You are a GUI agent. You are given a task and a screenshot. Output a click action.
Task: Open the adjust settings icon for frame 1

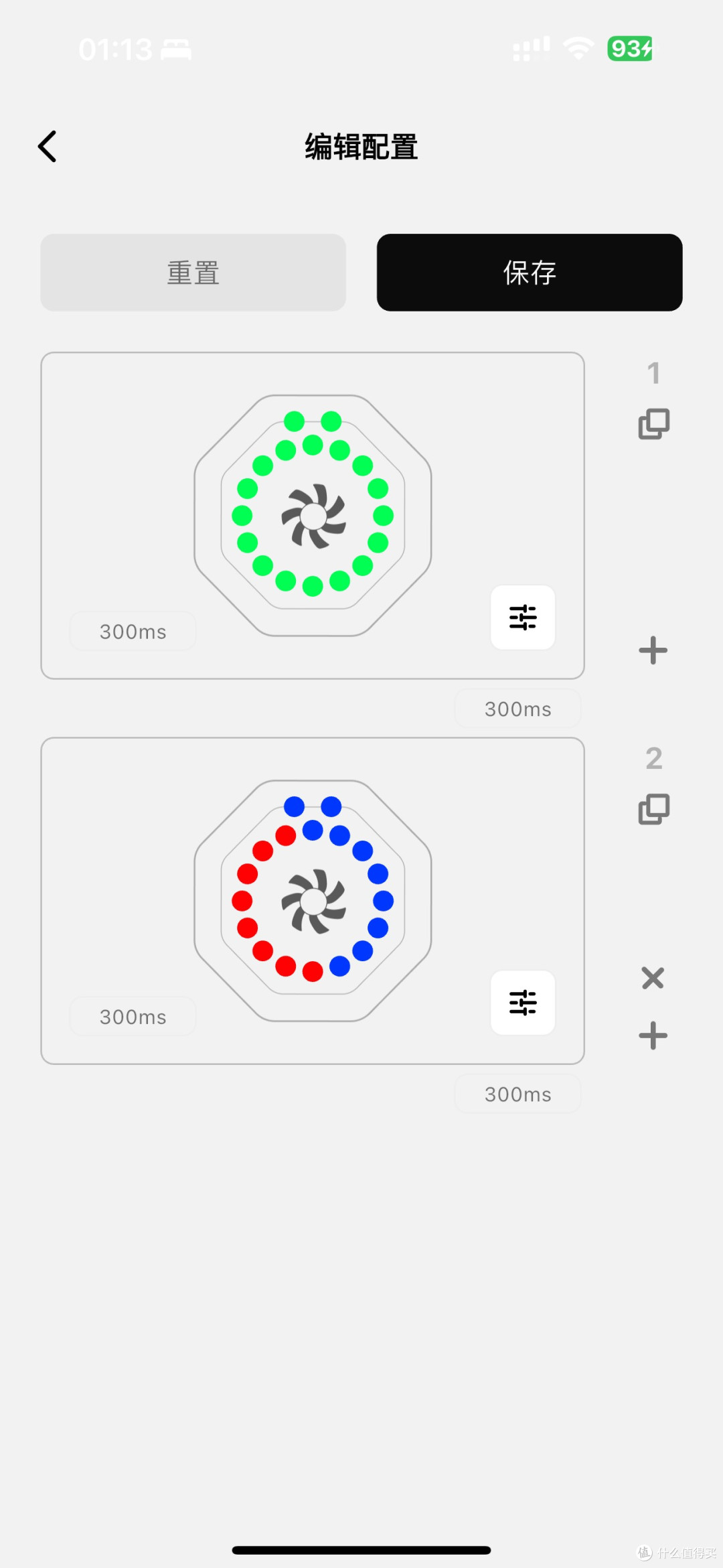point(523,618)
